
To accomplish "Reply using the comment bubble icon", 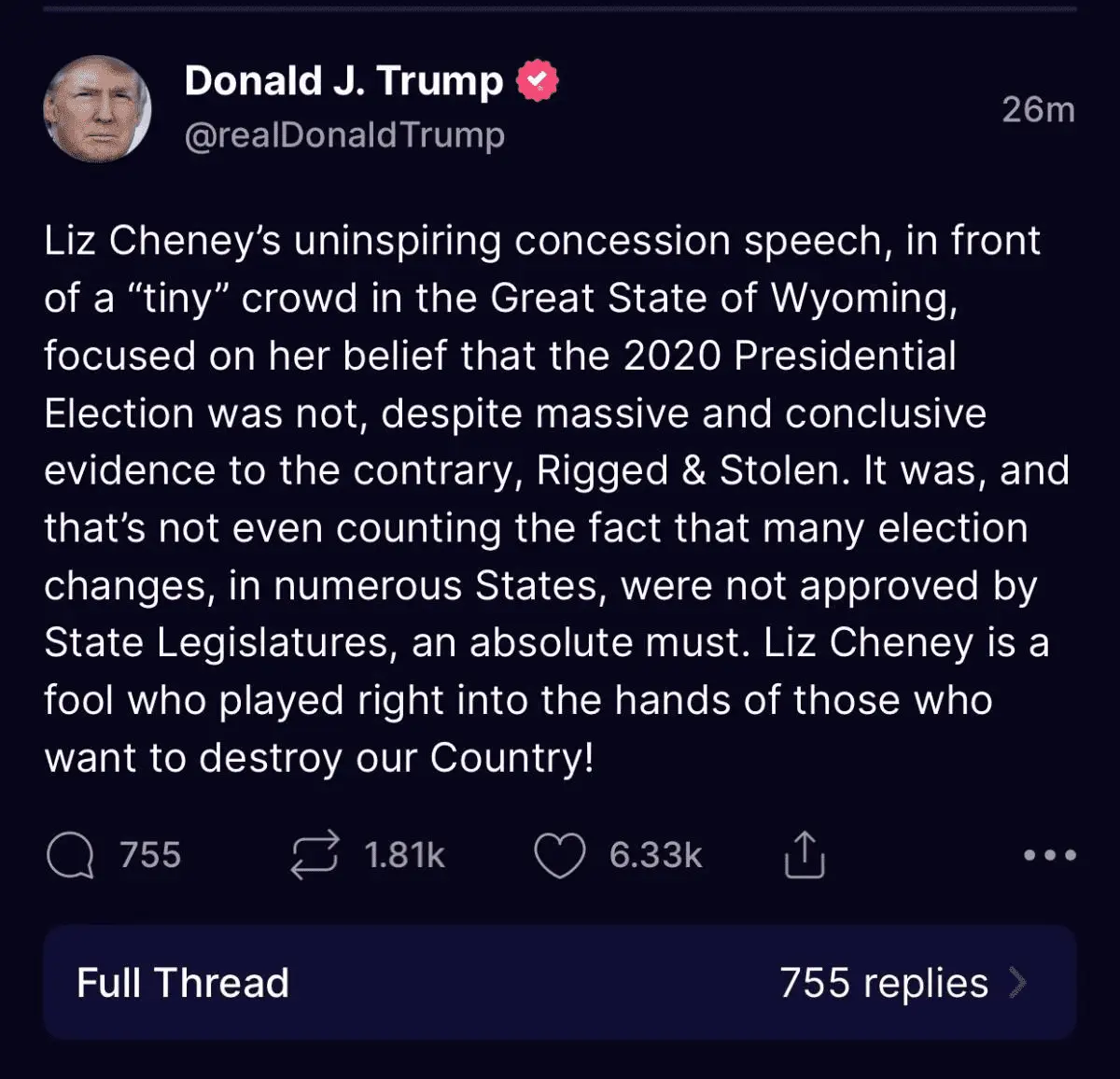I will [70, 855].
